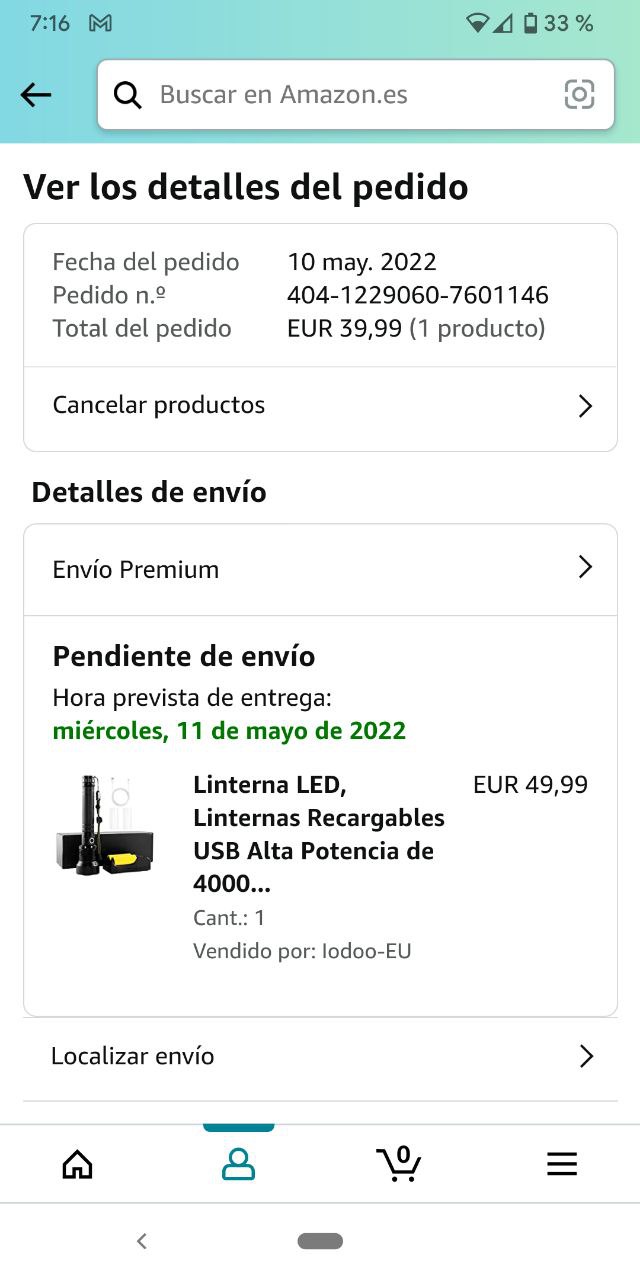
Task: Open the Linterna LED product title link
Action: (x=318, y=834)
